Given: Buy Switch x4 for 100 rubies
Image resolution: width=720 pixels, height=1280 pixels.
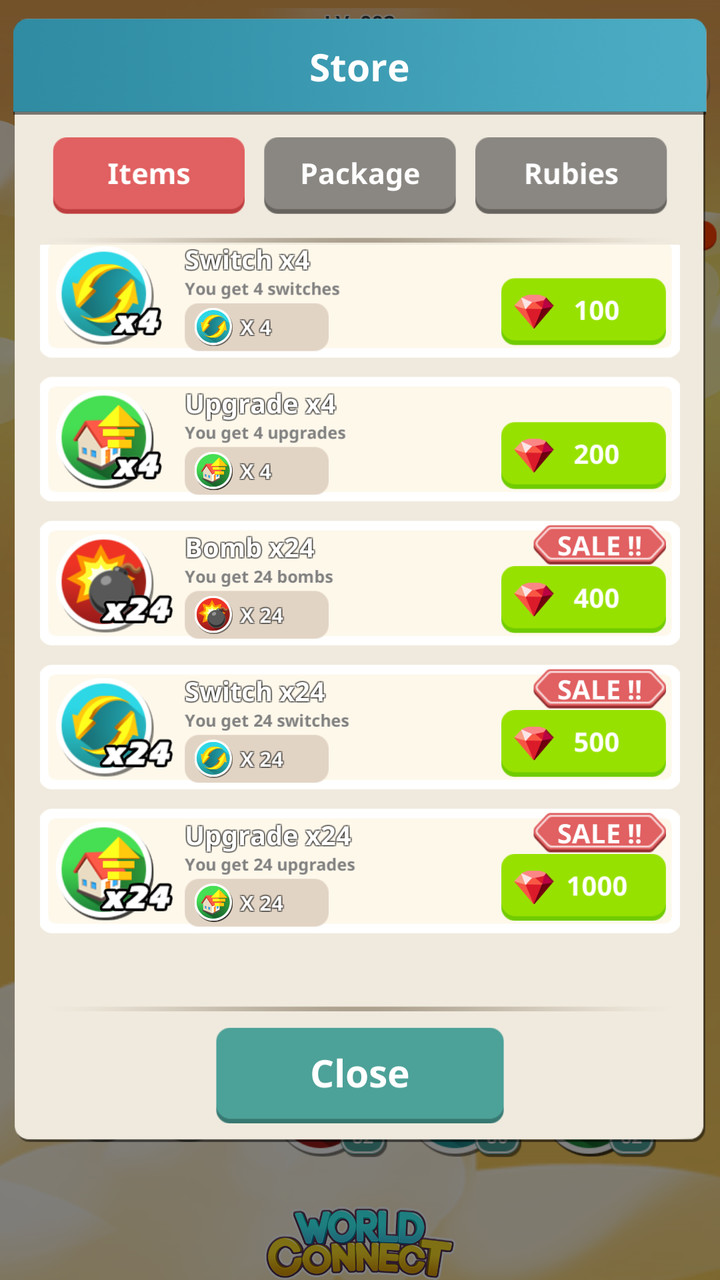Looking at the screenshot, I should [583, 311].
